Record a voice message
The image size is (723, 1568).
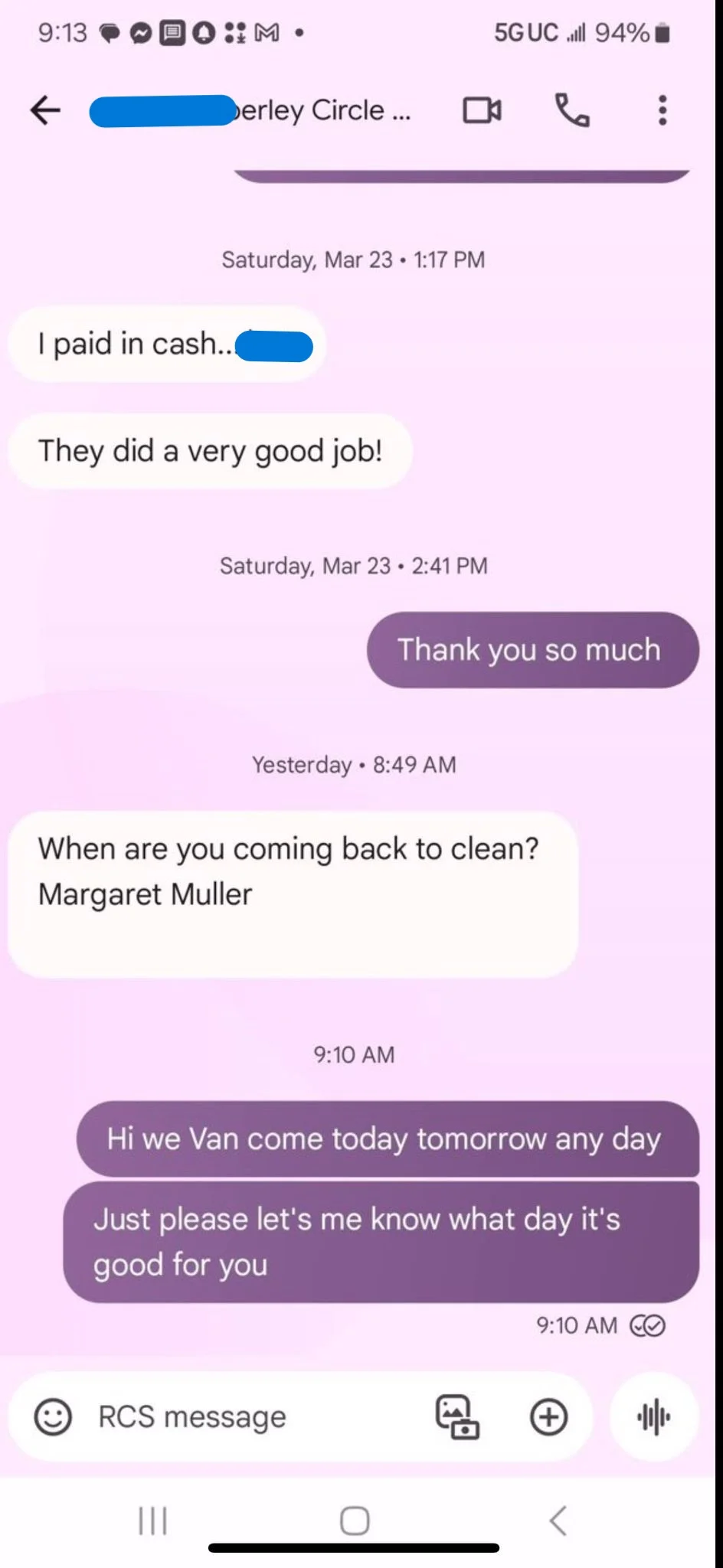(x=653, y=1416)
